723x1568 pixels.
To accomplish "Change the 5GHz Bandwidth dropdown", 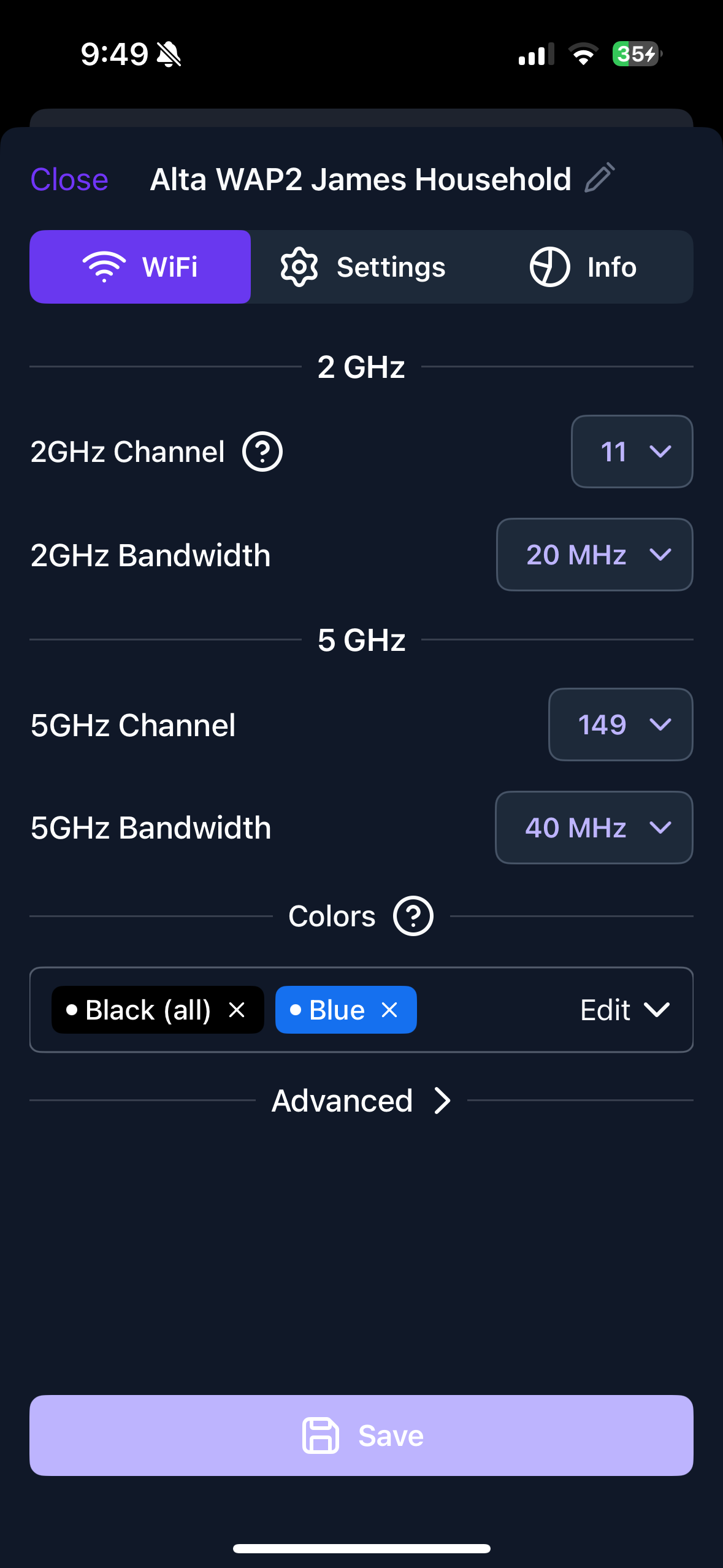I will tap(594, 828).
